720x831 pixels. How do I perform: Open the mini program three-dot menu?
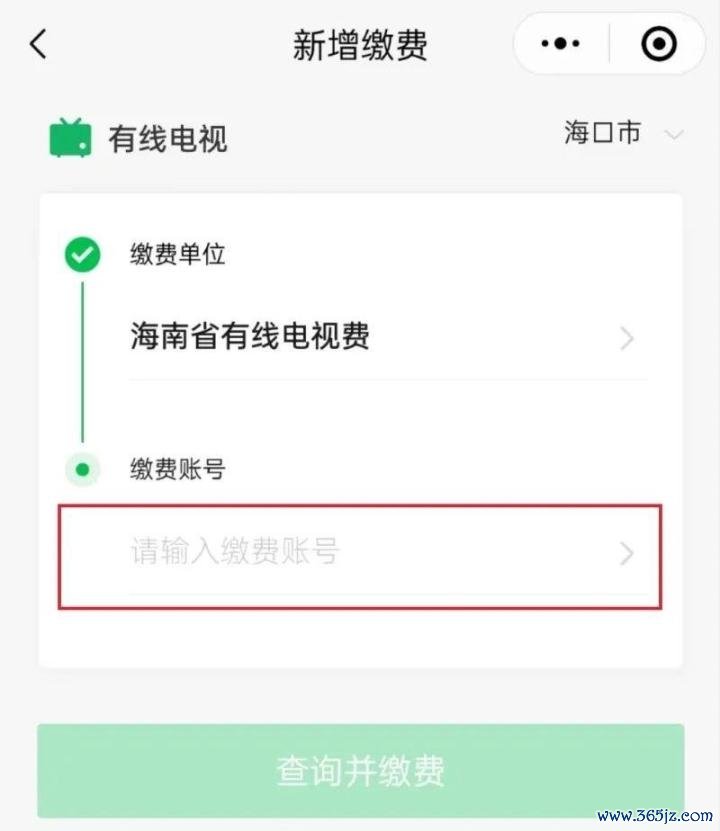(x=560, y=44)
